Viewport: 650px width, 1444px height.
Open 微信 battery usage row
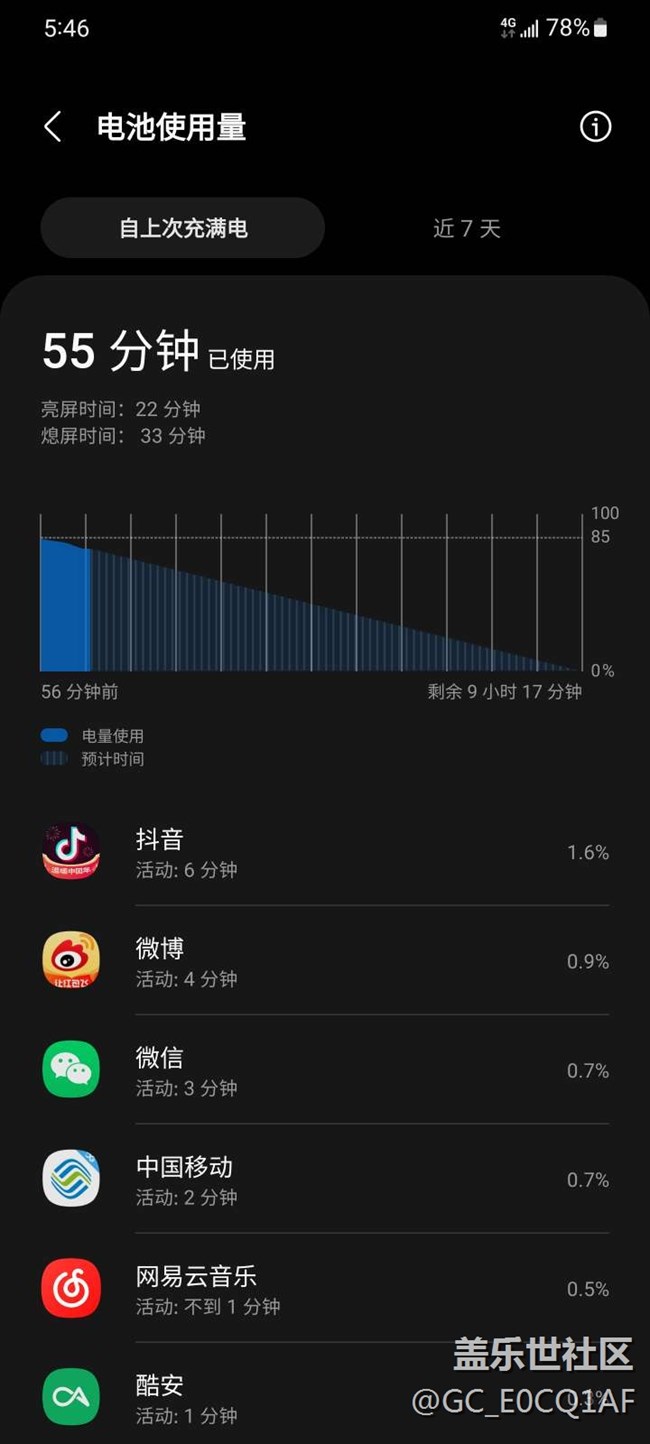tap(325, 1070)
